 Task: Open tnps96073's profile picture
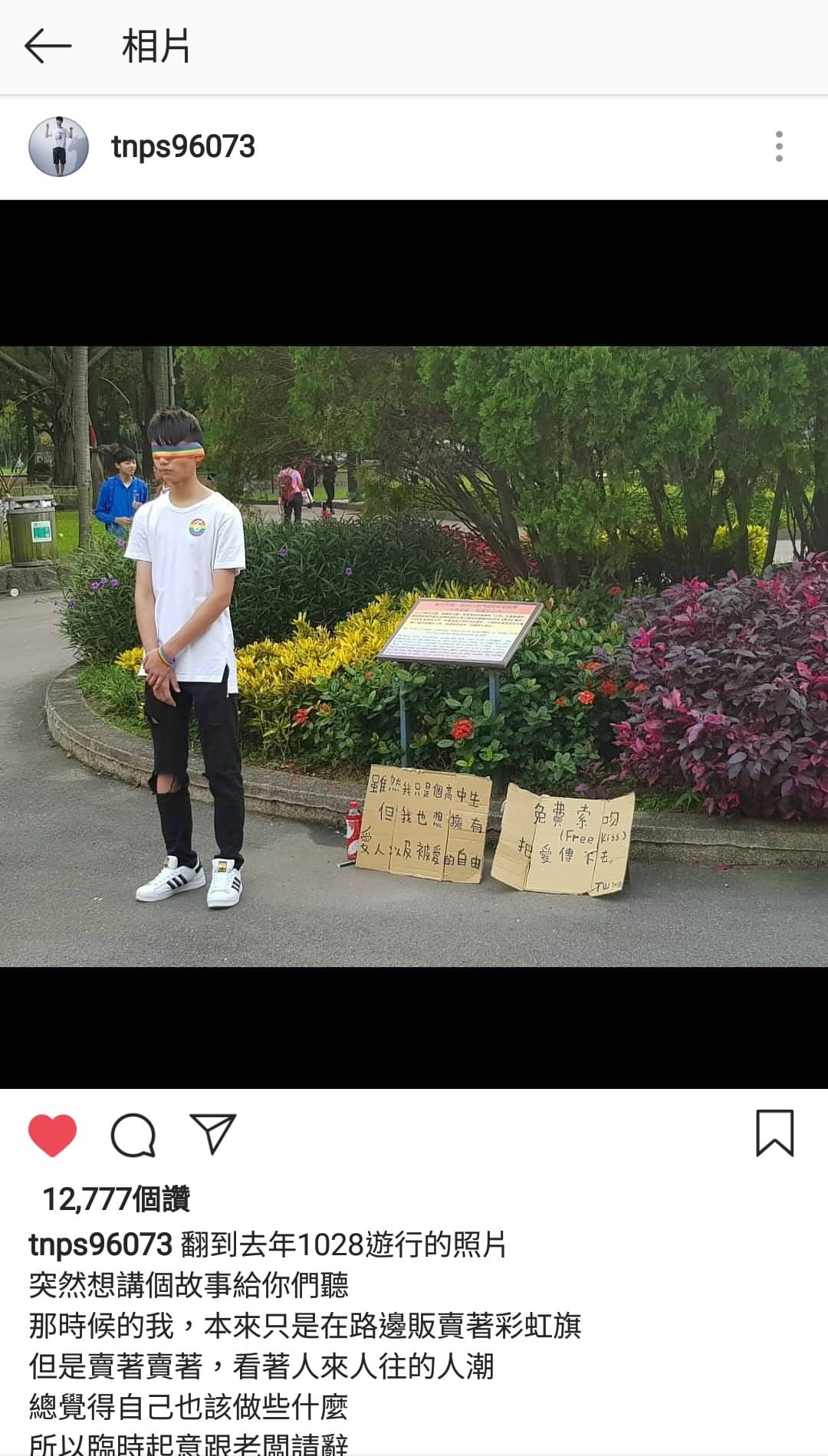(x=58, y=146)
